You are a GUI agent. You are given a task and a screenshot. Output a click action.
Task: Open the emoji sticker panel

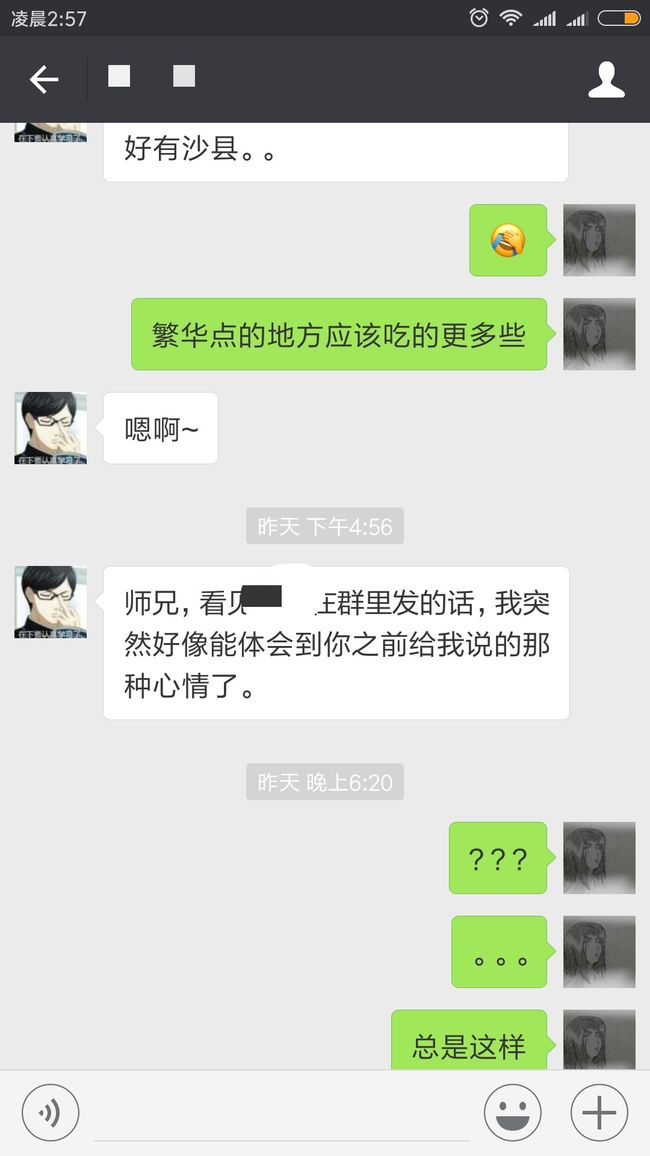[x=512, y=1113]
